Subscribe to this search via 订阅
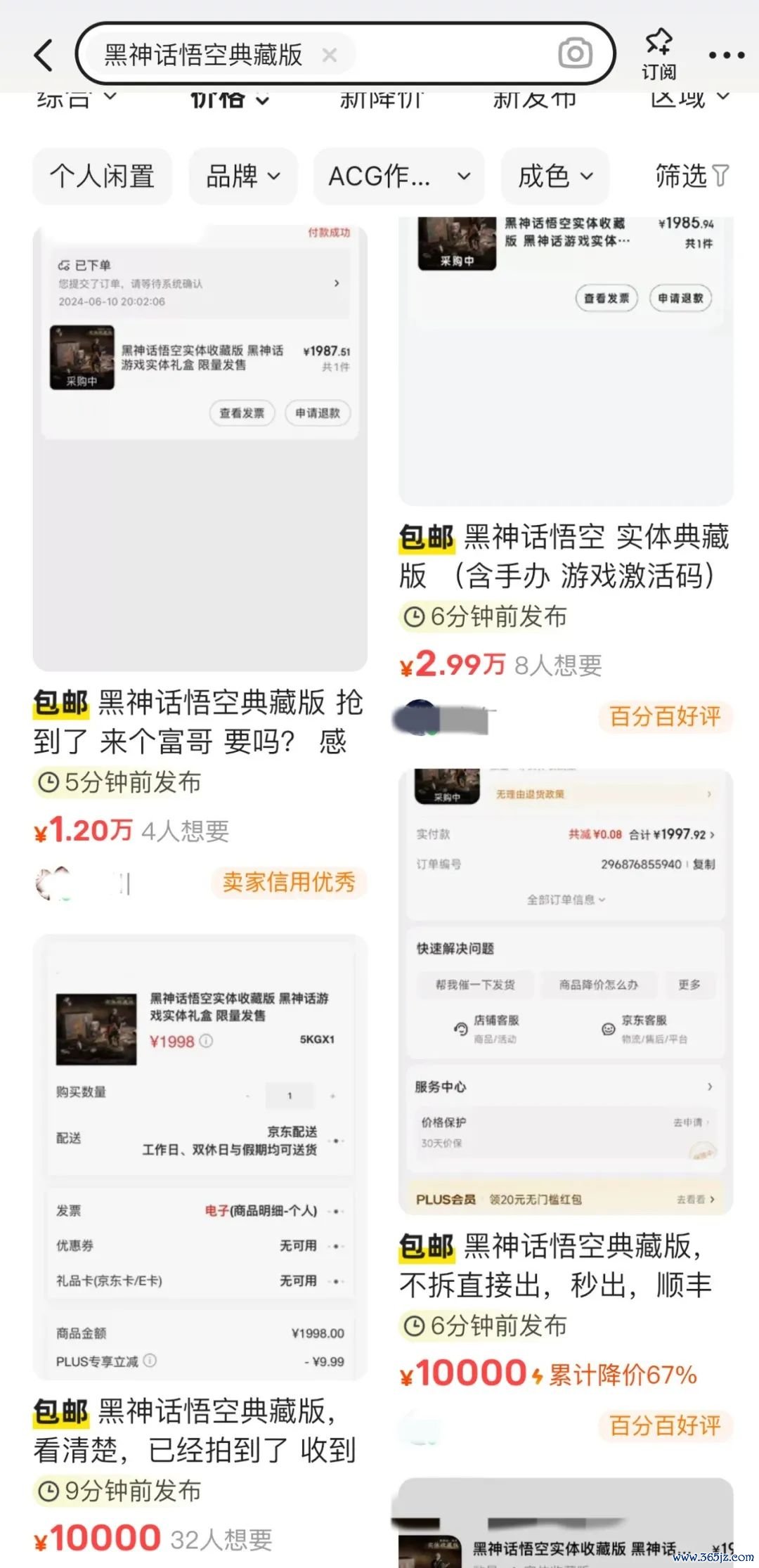 tap(659, 53)
